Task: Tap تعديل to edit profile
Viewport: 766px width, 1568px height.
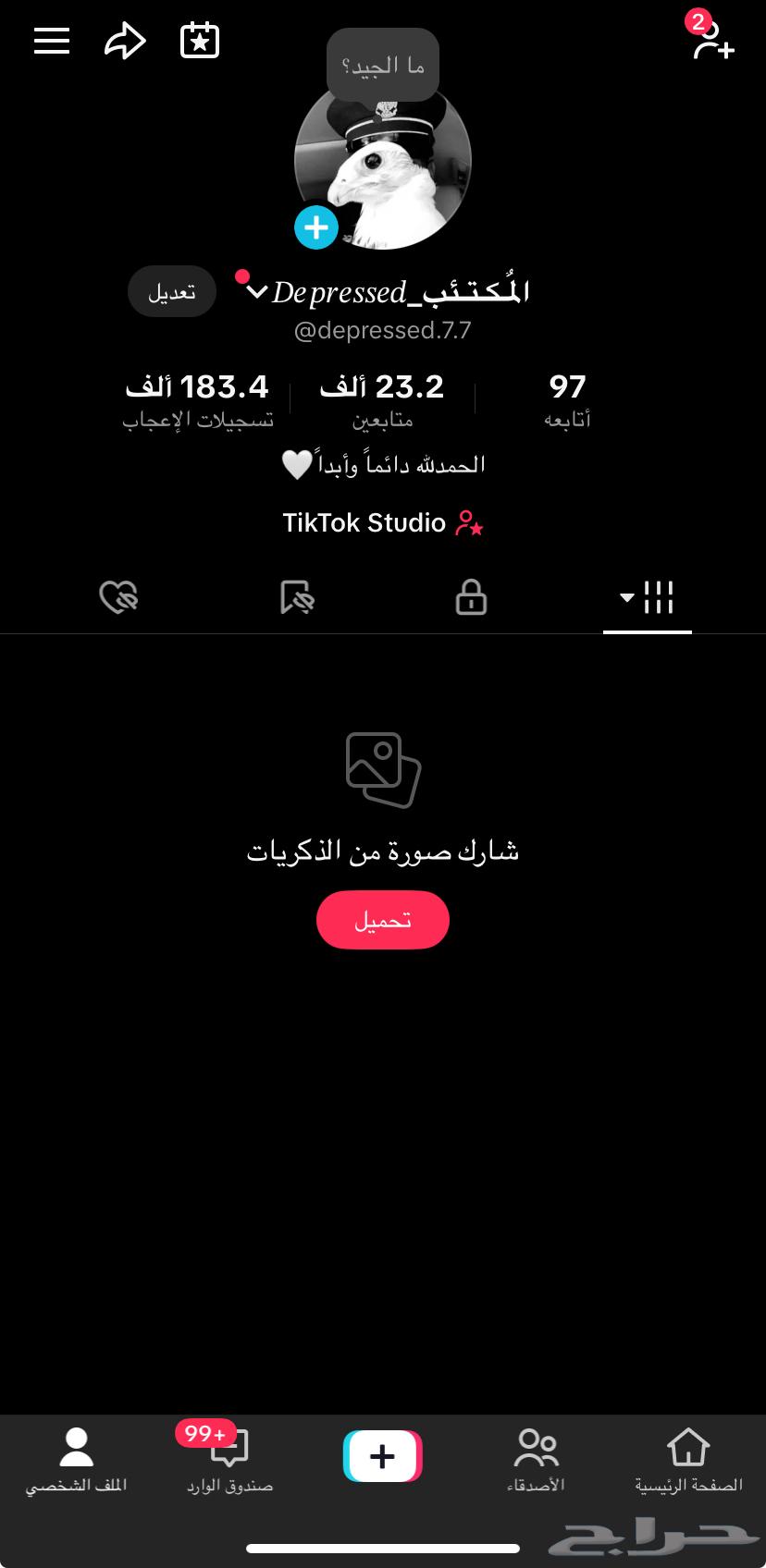Action: (171, 291)
